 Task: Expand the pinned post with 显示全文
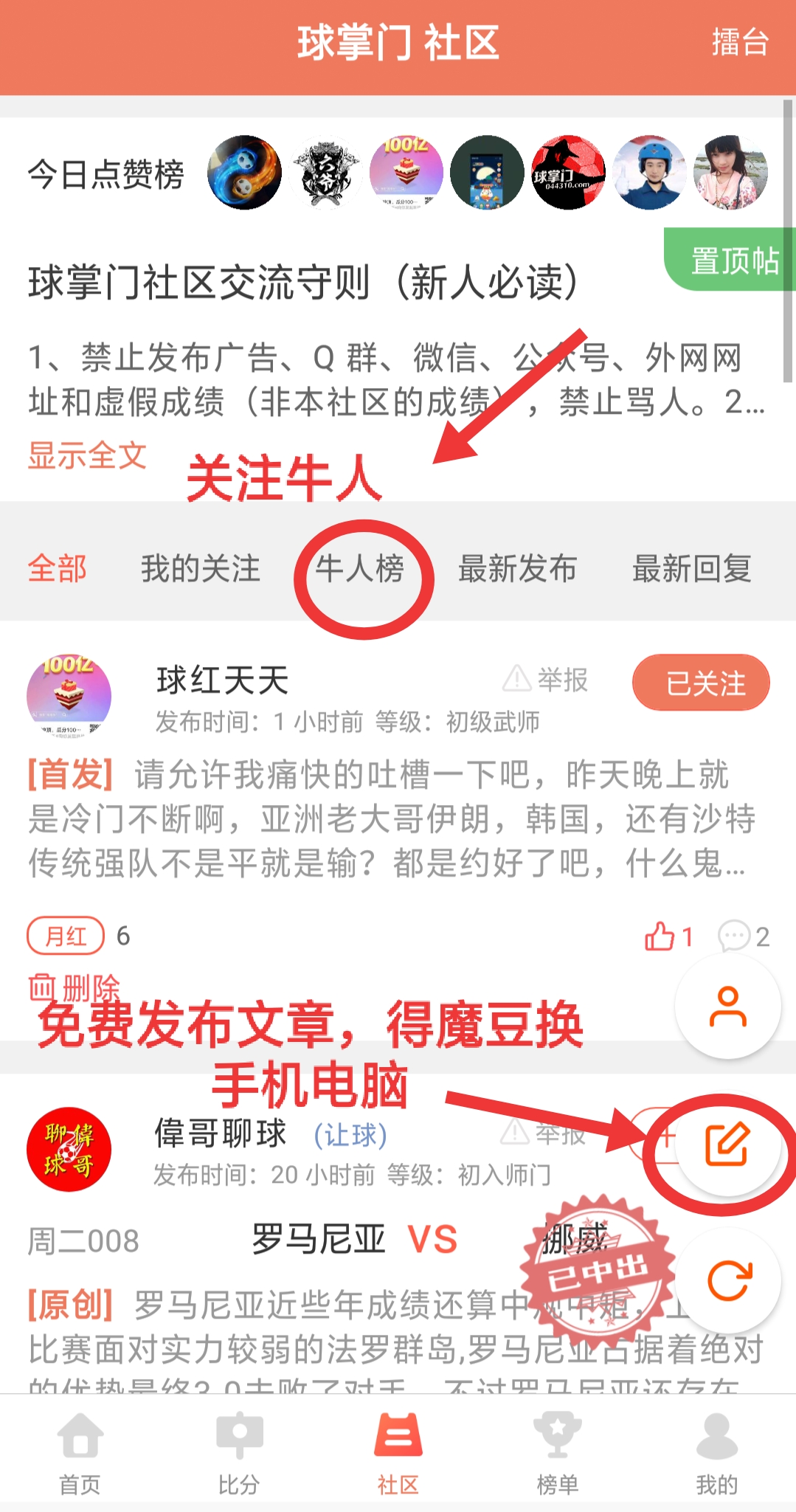click(87, 455)
